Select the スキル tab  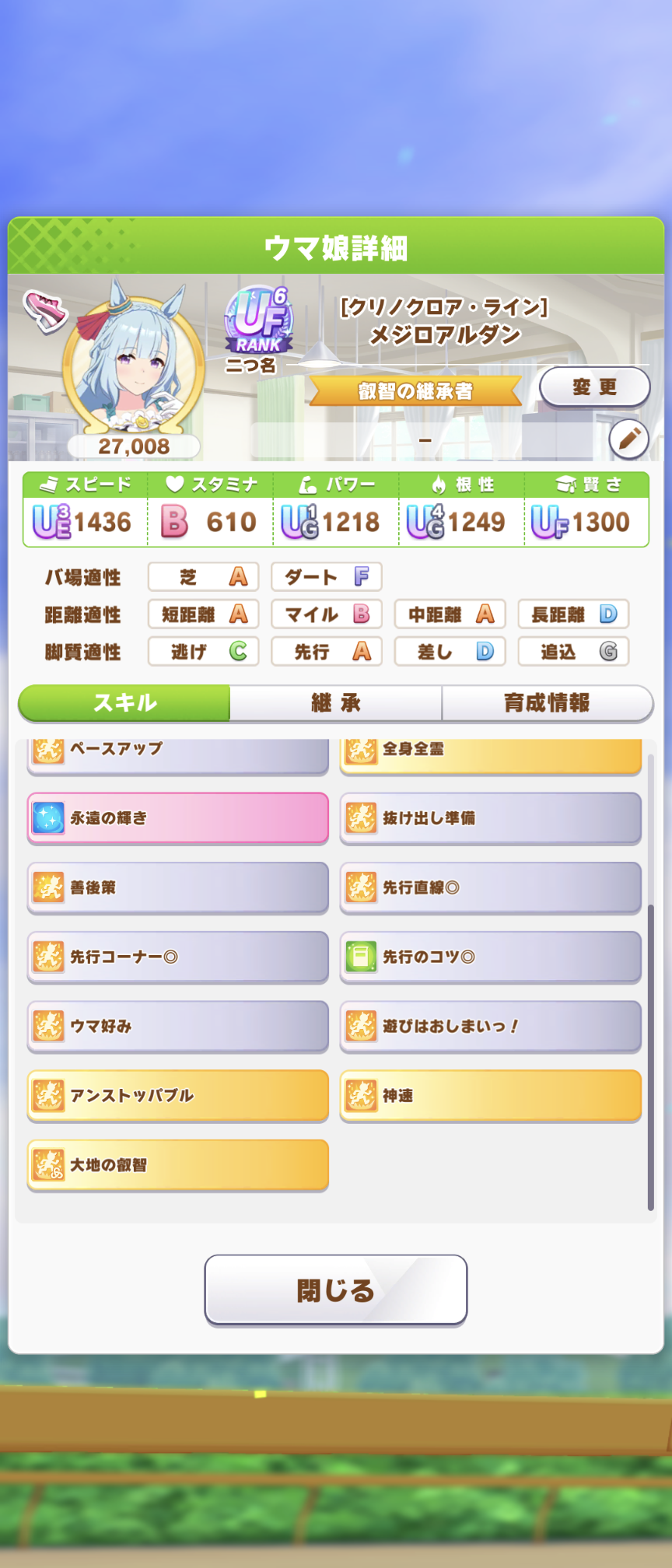coord(124,703)
